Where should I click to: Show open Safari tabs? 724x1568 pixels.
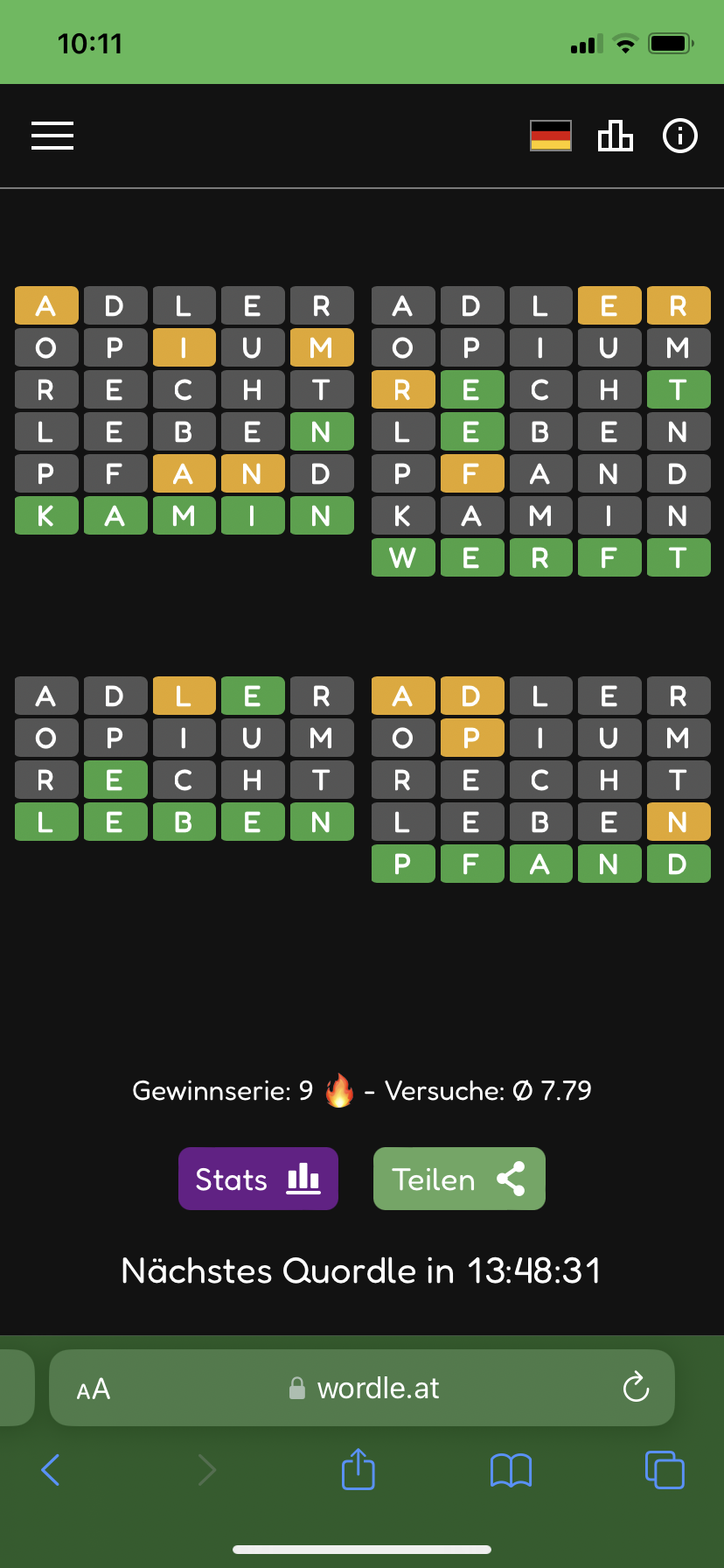665,1469
